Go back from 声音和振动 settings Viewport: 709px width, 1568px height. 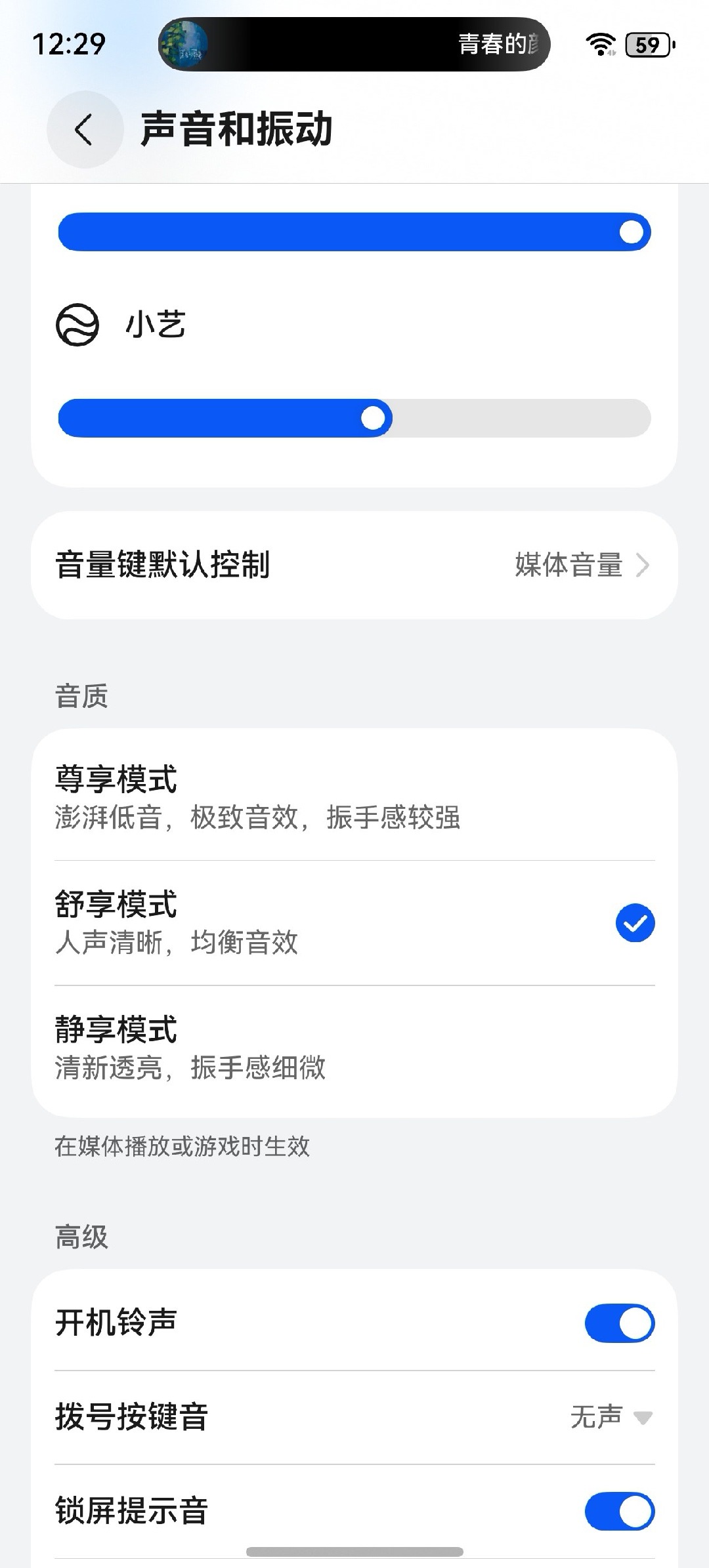85,129
